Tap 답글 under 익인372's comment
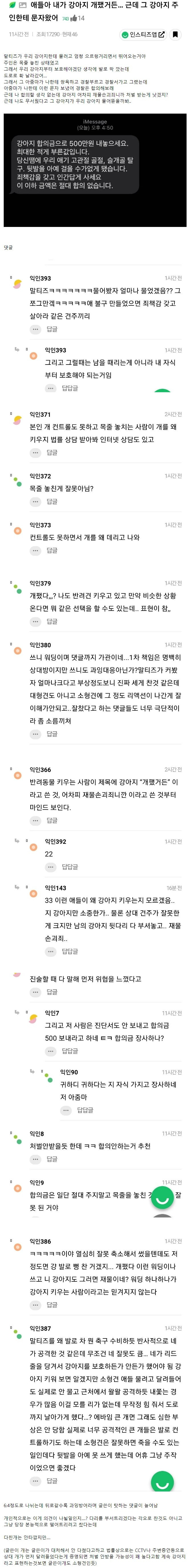 52,501
